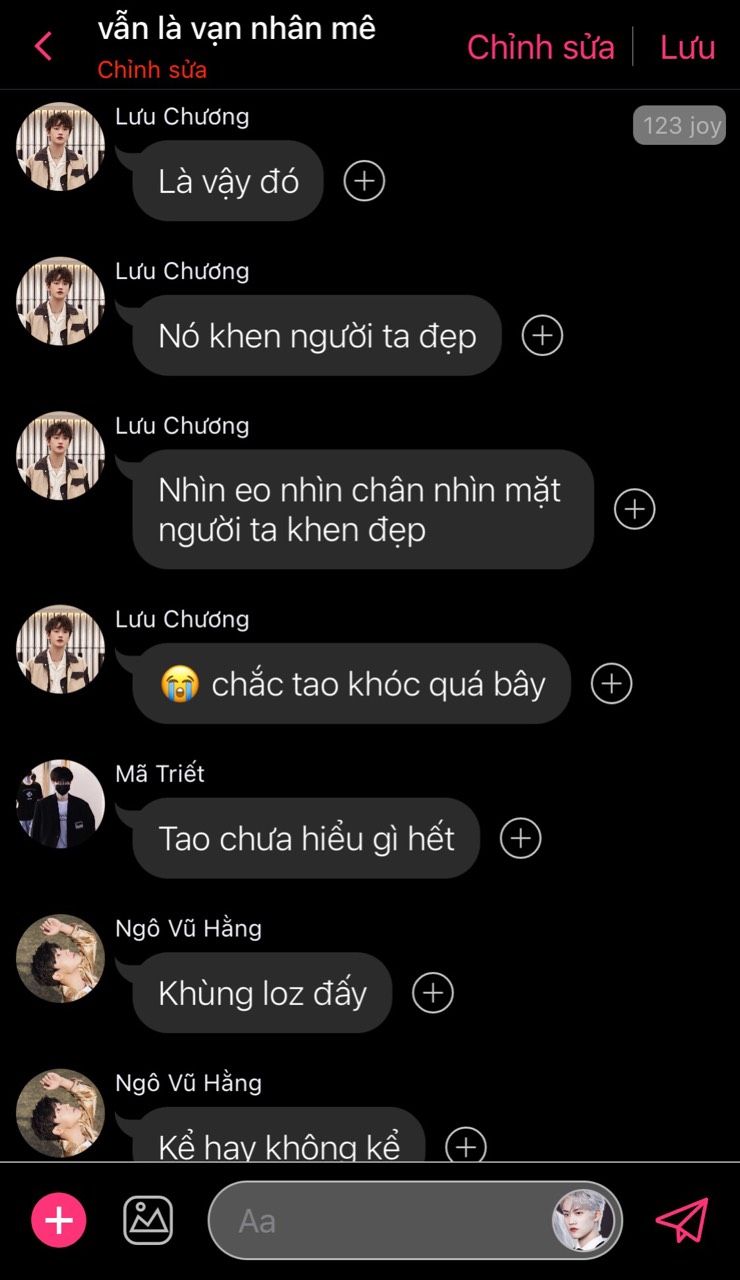Viewport: 740px width, 1280px height.
Task: Open the image picker icon
Action: tap(148, 1221)
